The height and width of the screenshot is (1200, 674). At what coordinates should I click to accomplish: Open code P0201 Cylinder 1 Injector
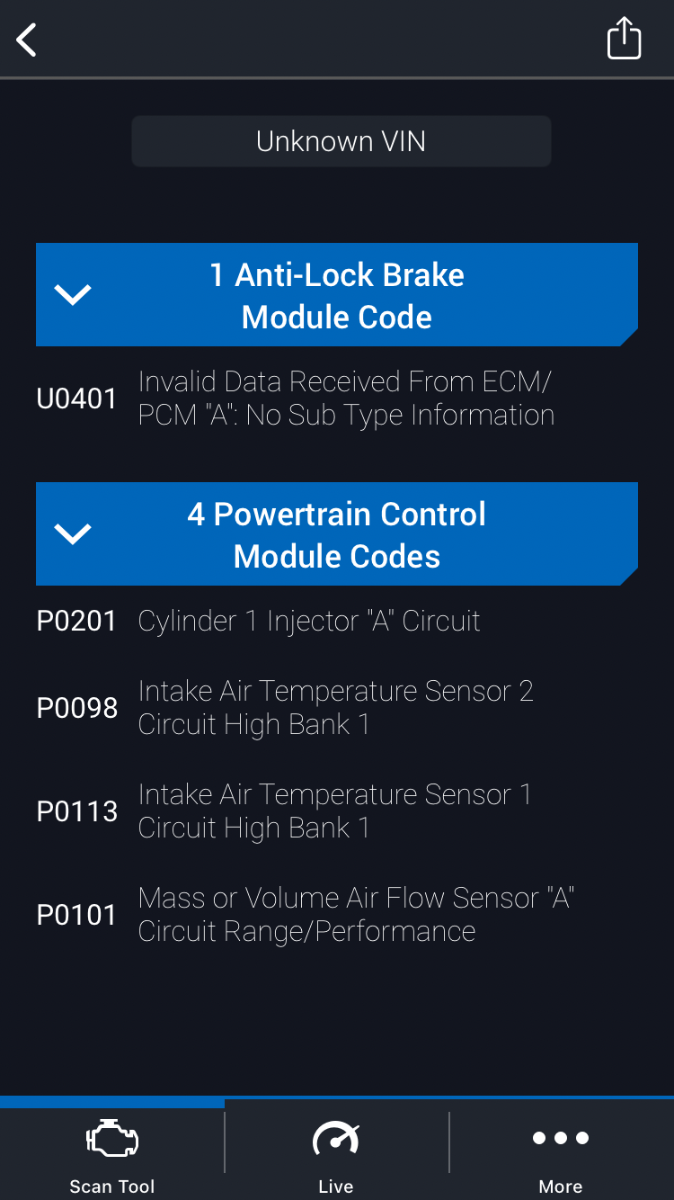337,621
